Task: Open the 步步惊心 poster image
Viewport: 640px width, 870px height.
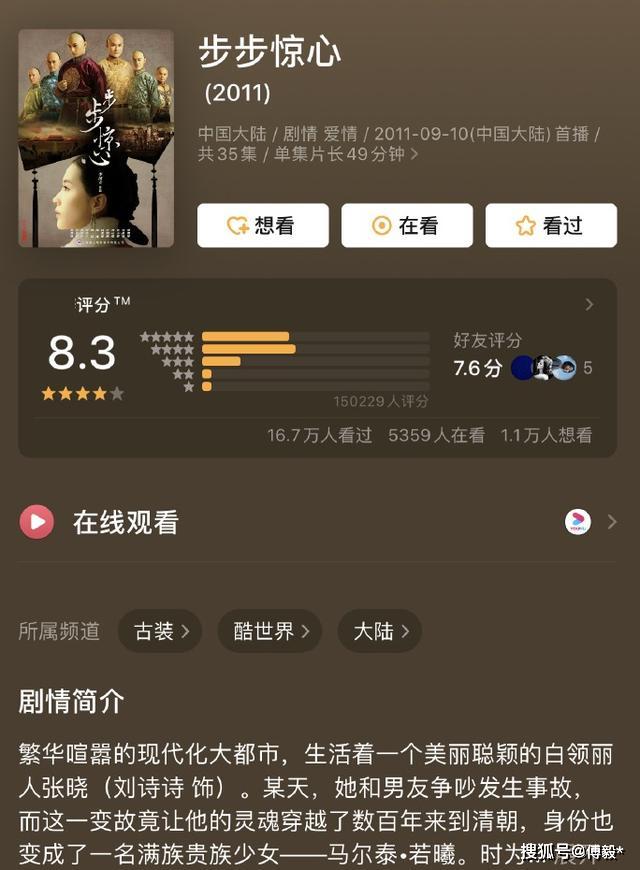Action: pos(95,138)
